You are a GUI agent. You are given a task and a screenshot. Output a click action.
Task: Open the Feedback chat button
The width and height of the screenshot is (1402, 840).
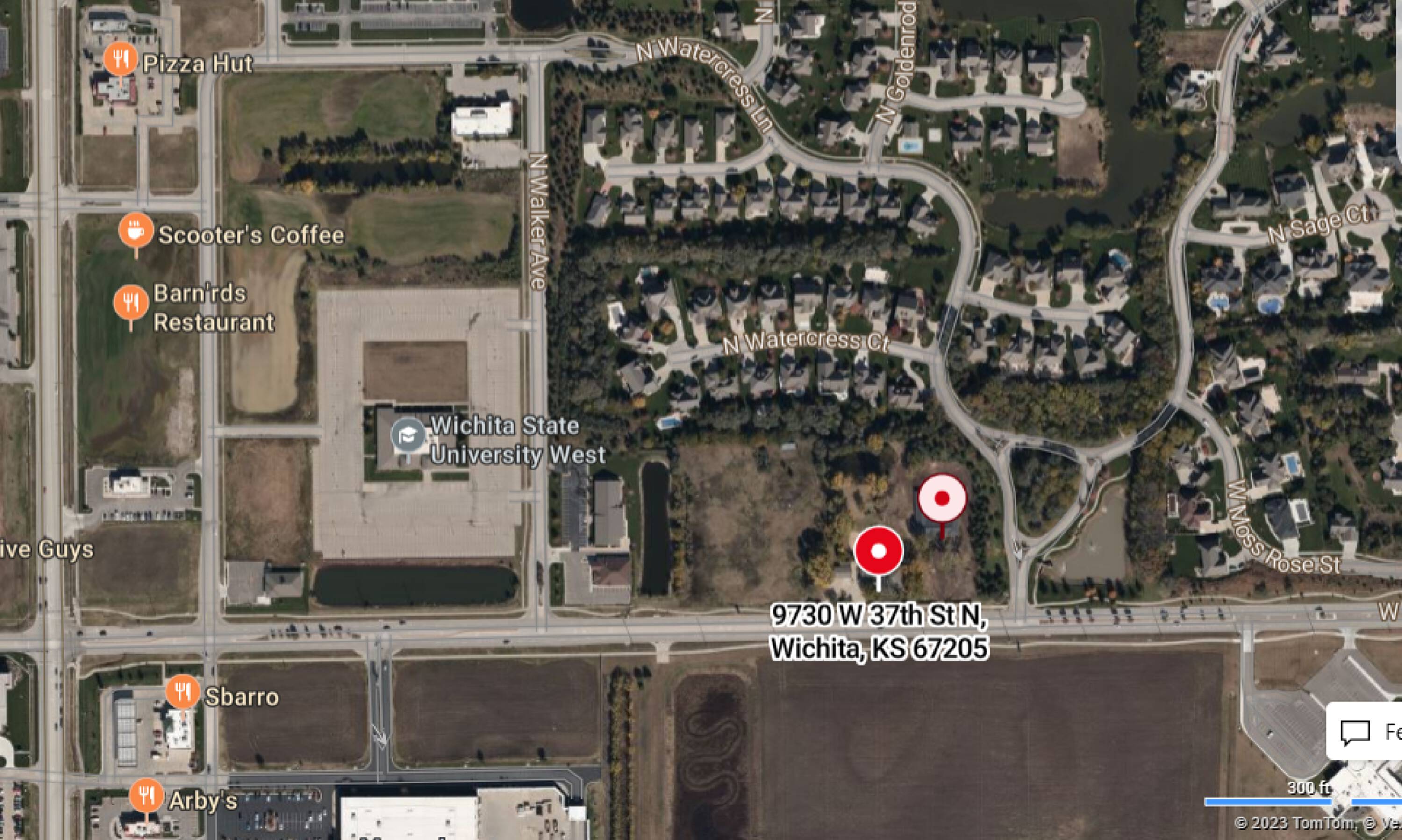click(1365, 731)
